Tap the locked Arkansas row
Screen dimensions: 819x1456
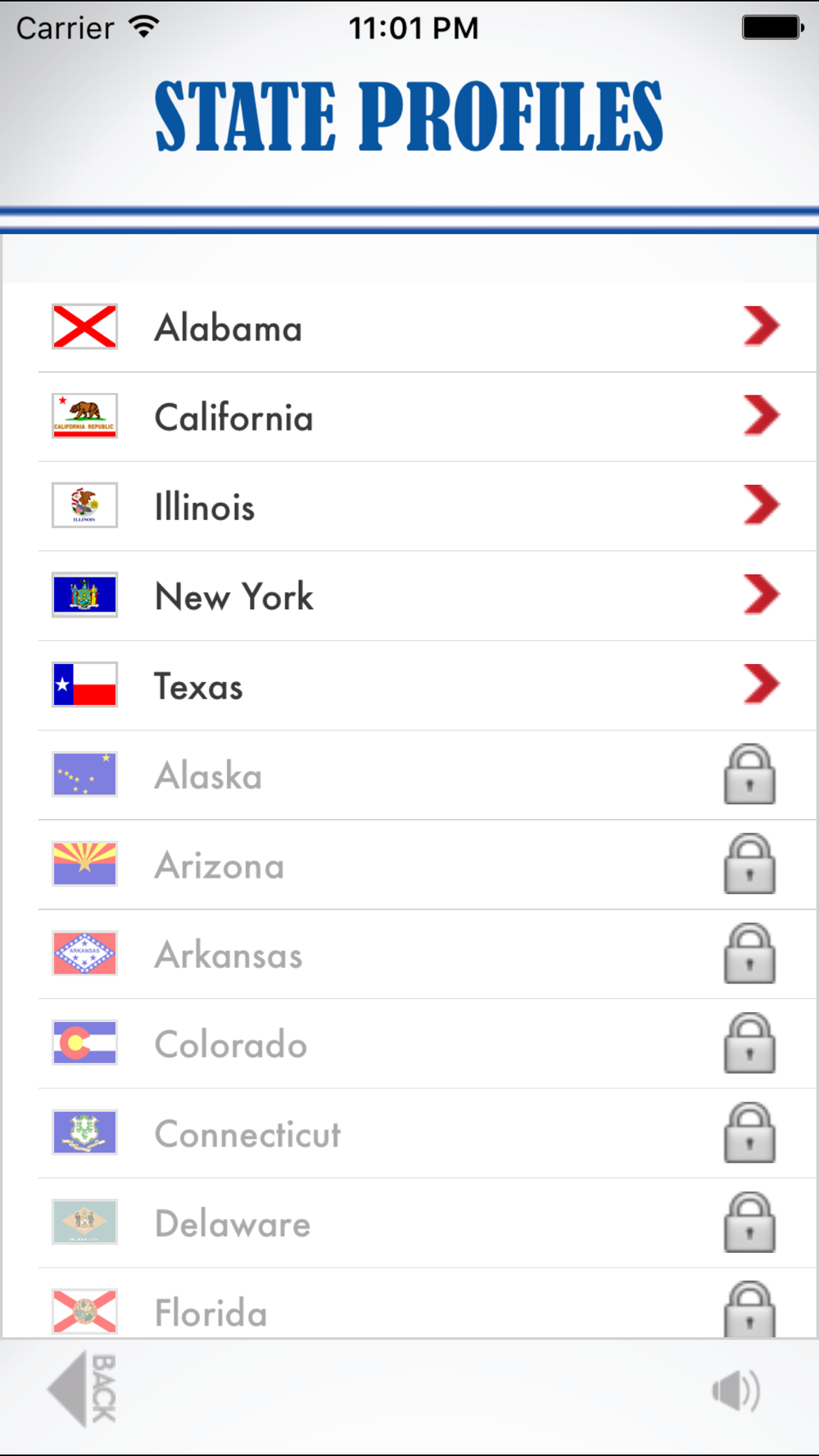[409, 954]
